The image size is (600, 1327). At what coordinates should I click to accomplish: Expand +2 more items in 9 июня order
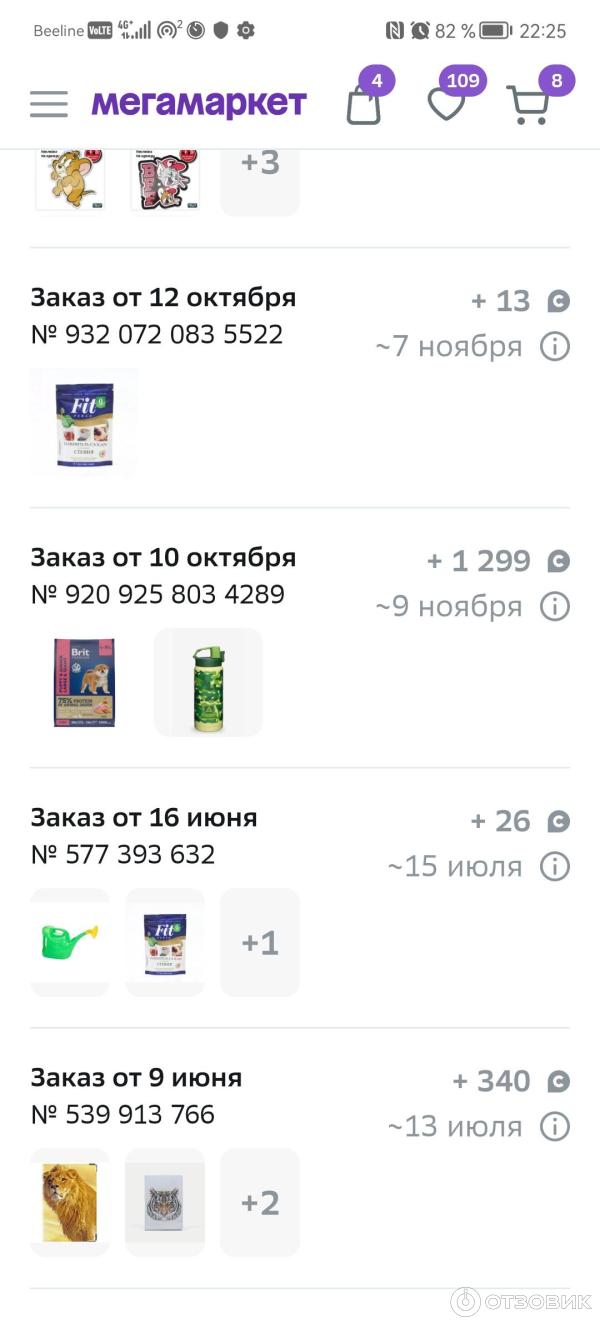[260, 1202]
